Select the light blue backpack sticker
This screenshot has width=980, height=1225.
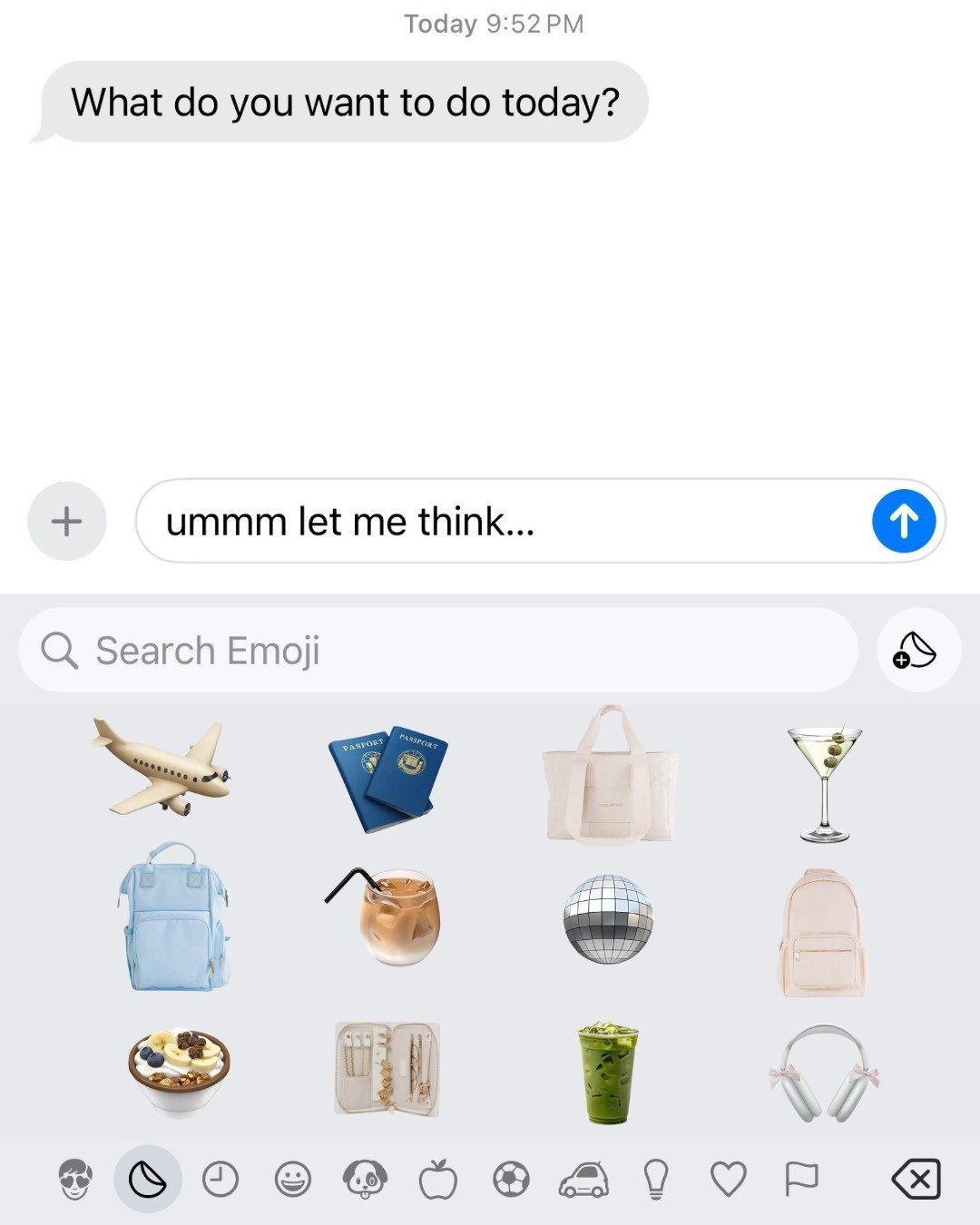tap(174, 916)
